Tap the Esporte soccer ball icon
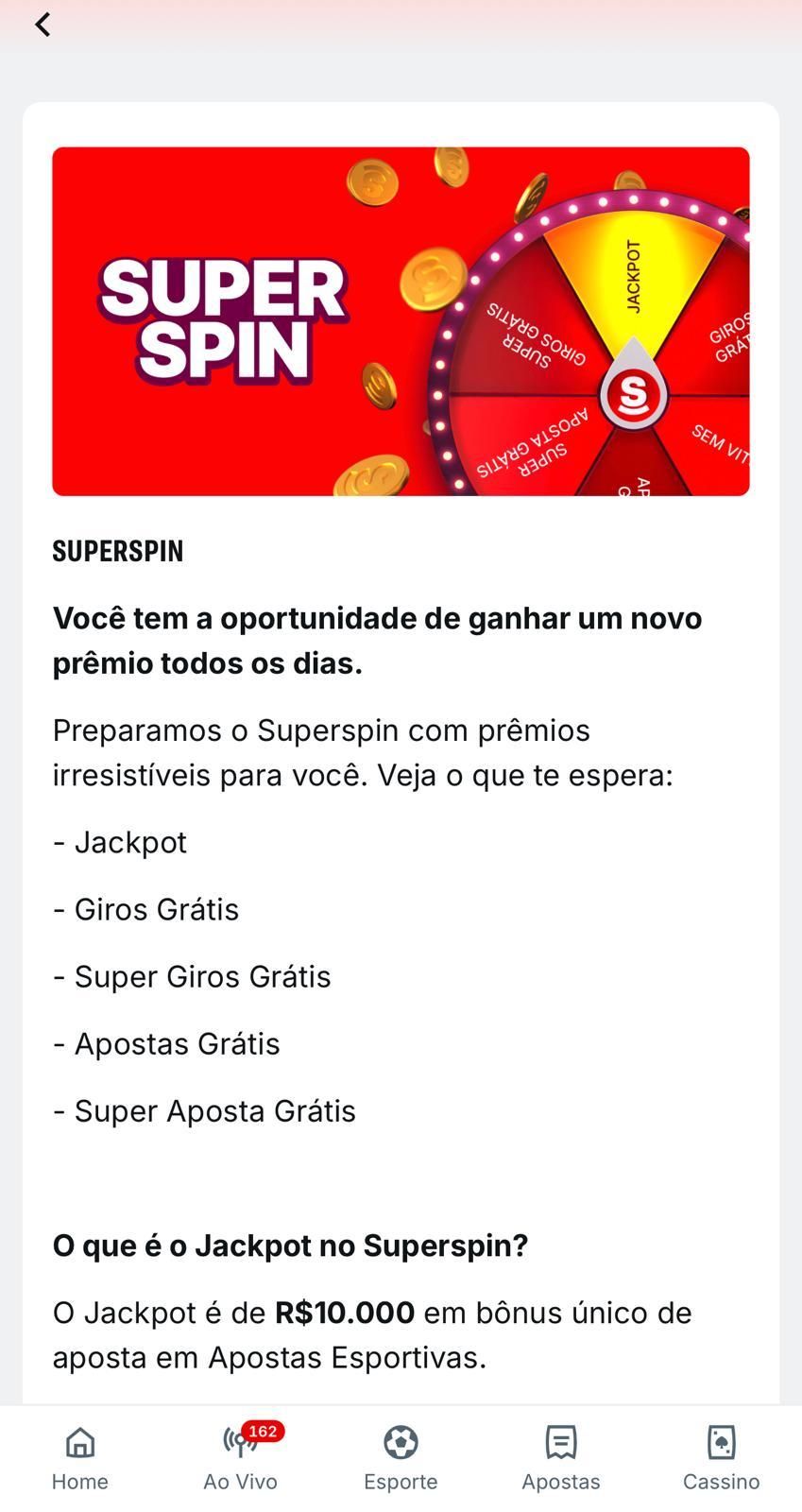Image resolution: width=802 pixels, height=1512 pixels. [400, 1443]
